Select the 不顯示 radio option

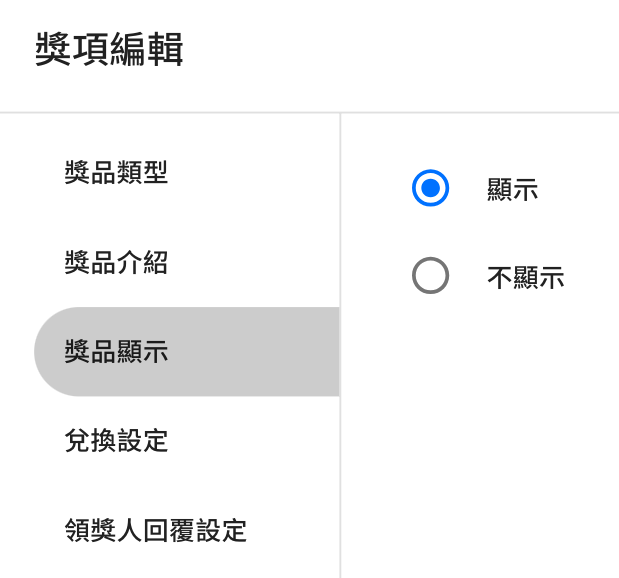point(430,277)
